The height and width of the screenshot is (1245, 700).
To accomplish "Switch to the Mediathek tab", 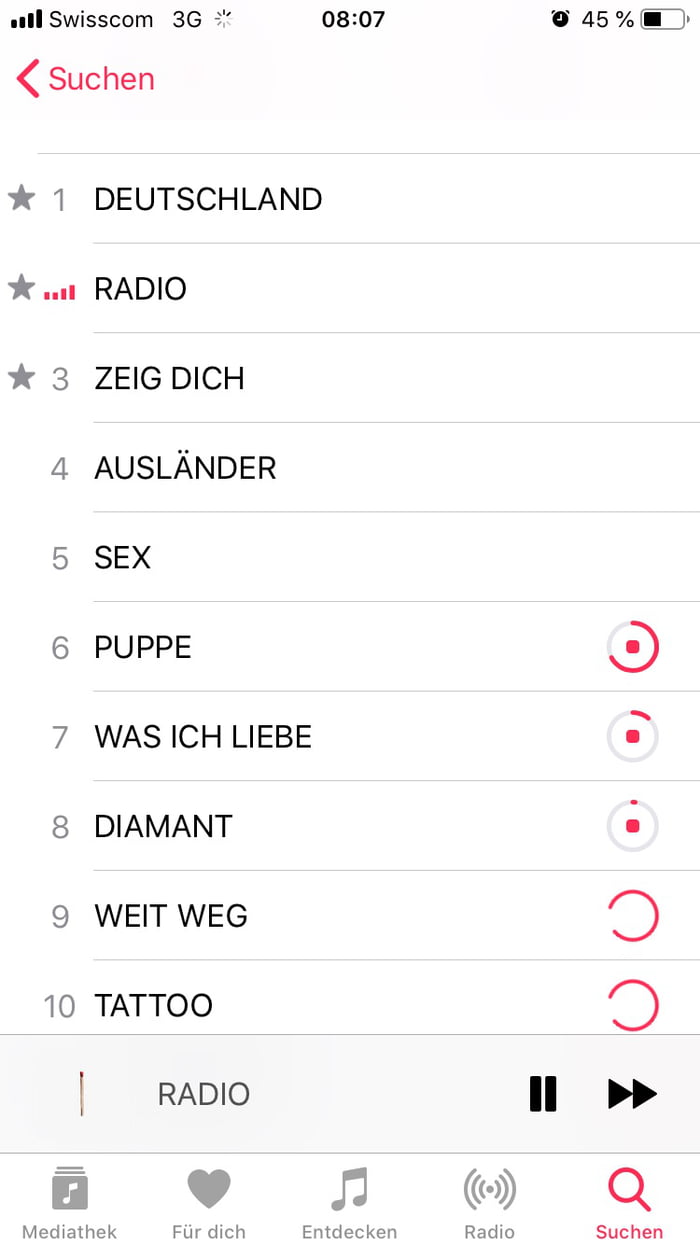I will pos(69,1202).
